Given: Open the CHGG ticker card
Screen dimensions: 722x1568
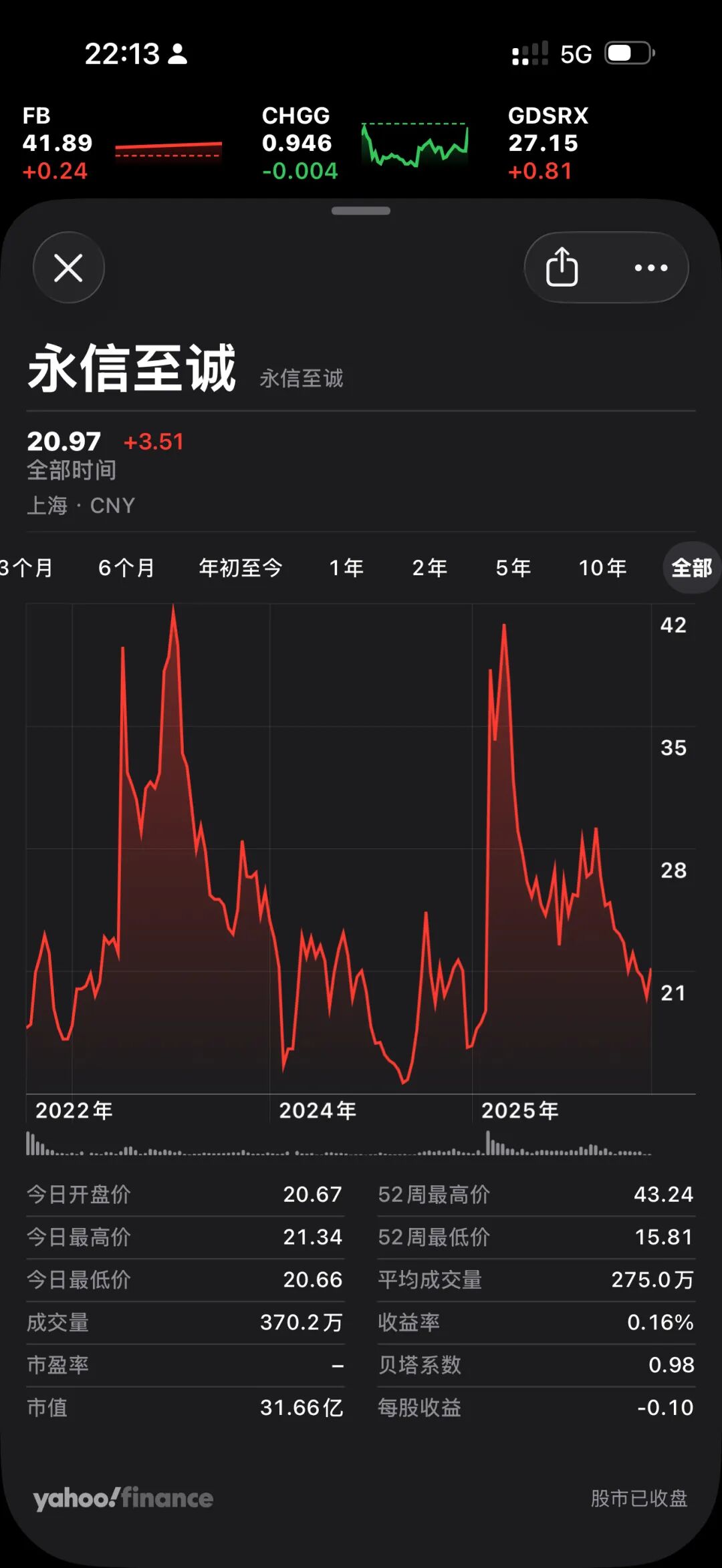Looking at the screenshot, I should (x=364, y=144).
